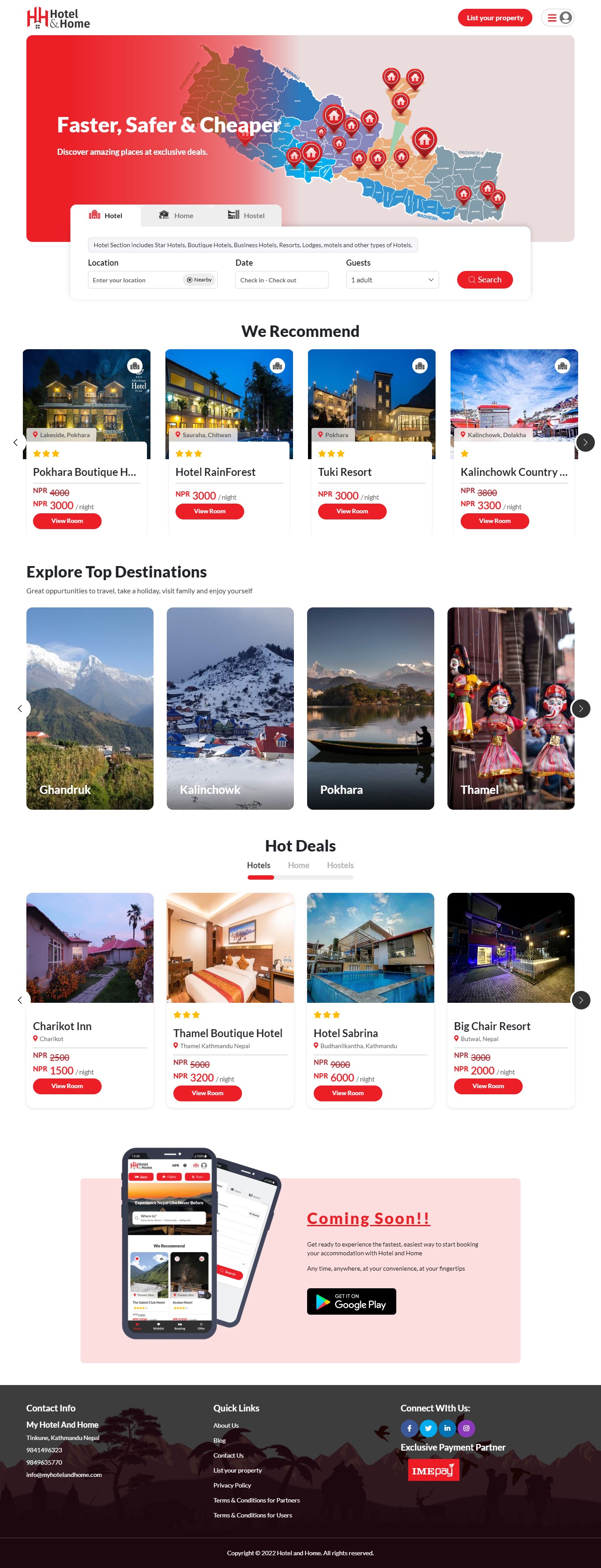The image size is (601, 1568).
Task: View Room for Tuki Resort
Action: [x=352, y=511]
